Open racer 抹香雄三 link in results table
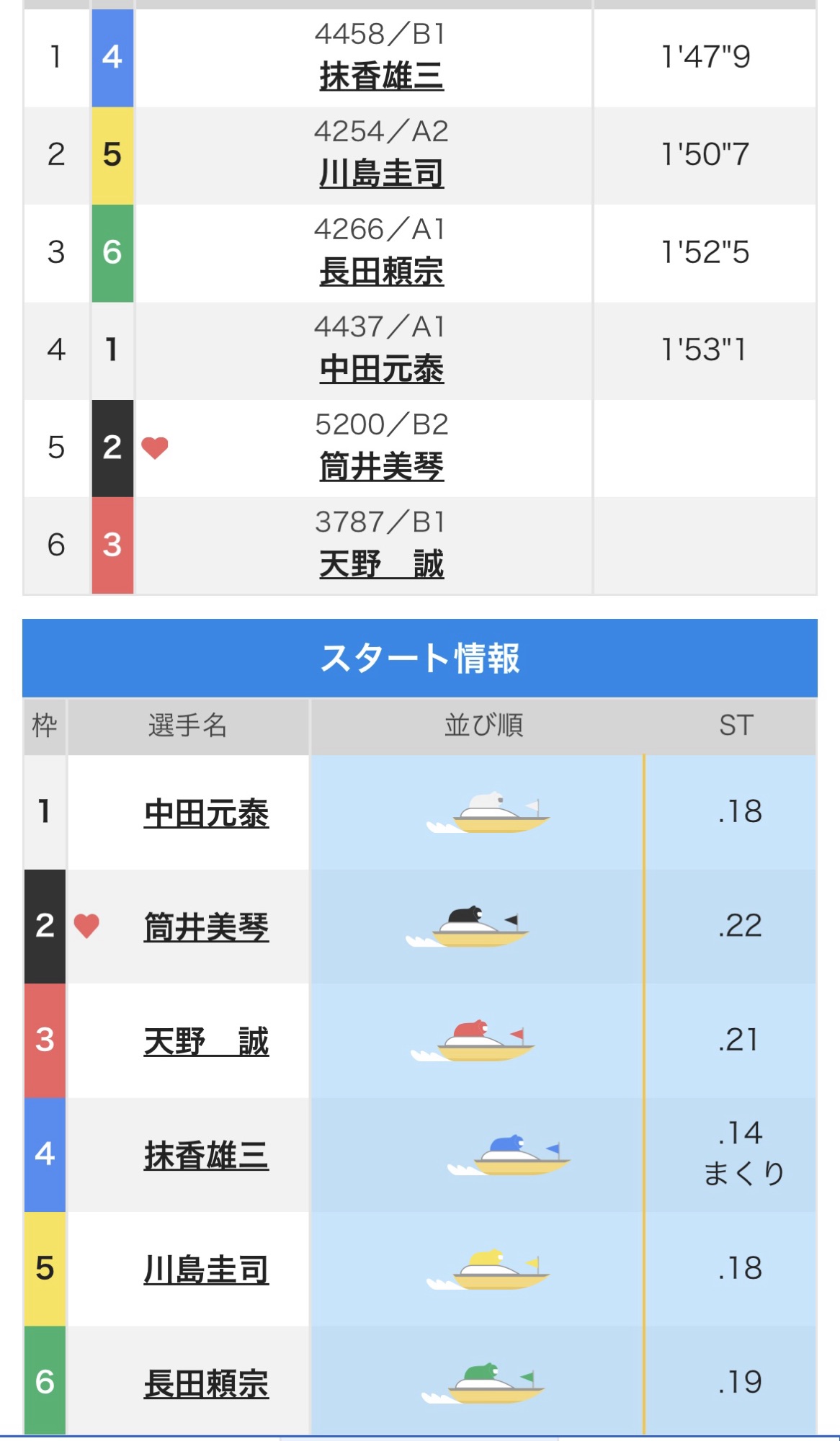Image resolution: width=840 pixels, height=1441 pixels. pyautogui.click(x=381, y=76)
